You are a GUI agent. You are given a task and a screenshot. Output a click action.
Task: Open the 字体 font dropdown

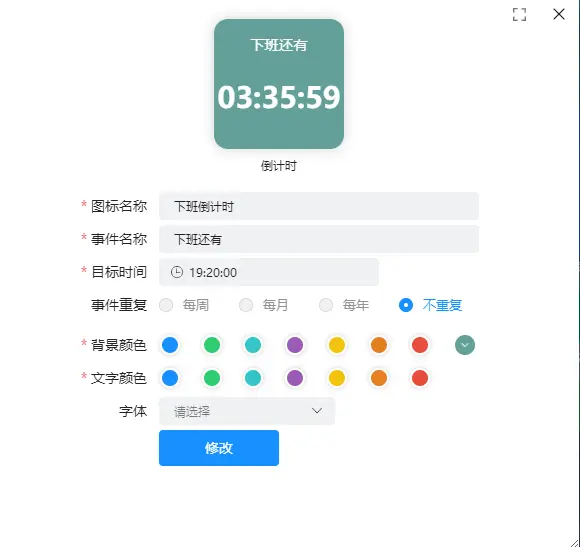tap(247, 411)
